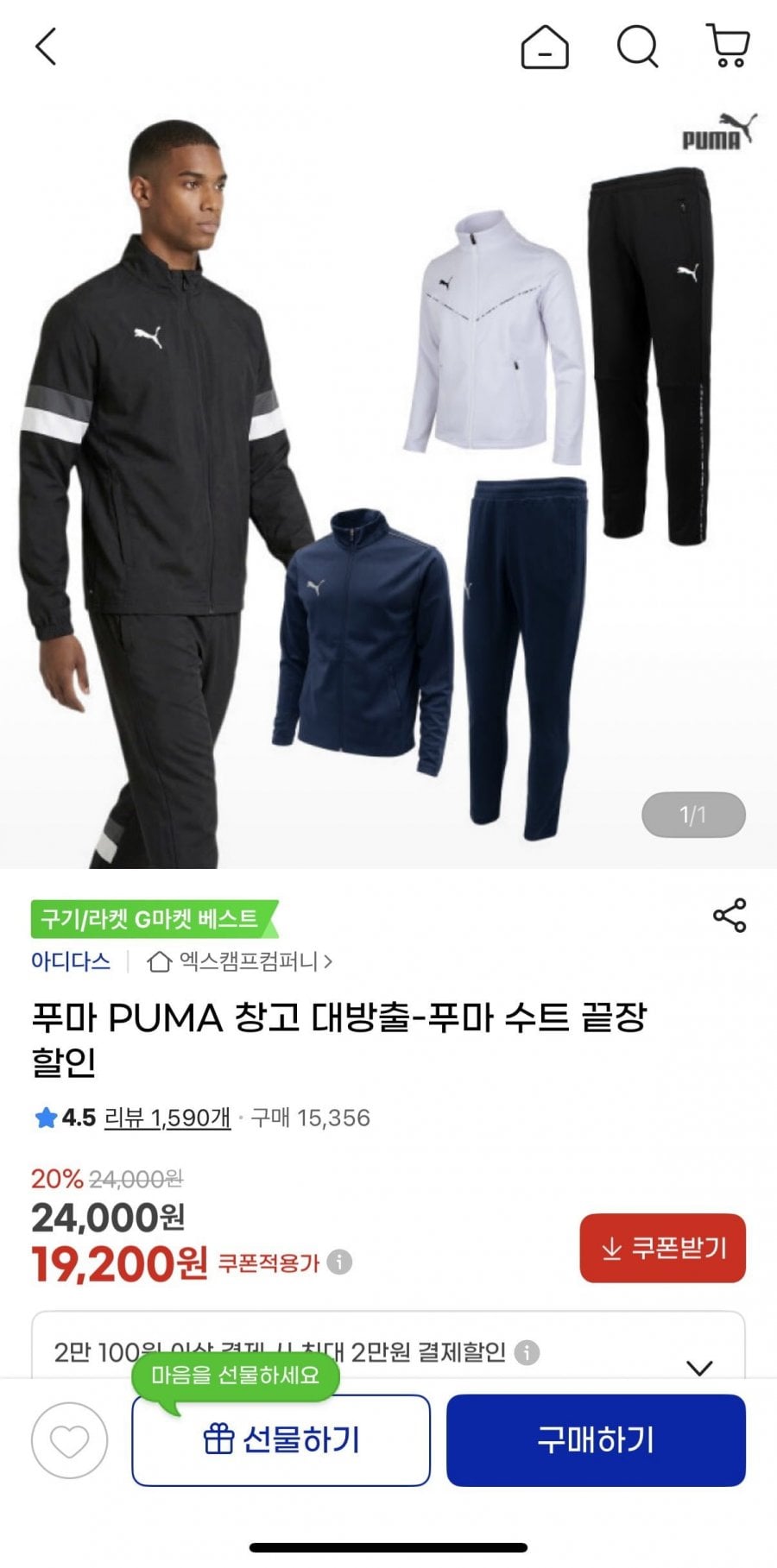Viewport: 777px width, 1568px height.
Task: Add product to wishlist with heart
Action: pyautogui.click(x=69, y=1440)
